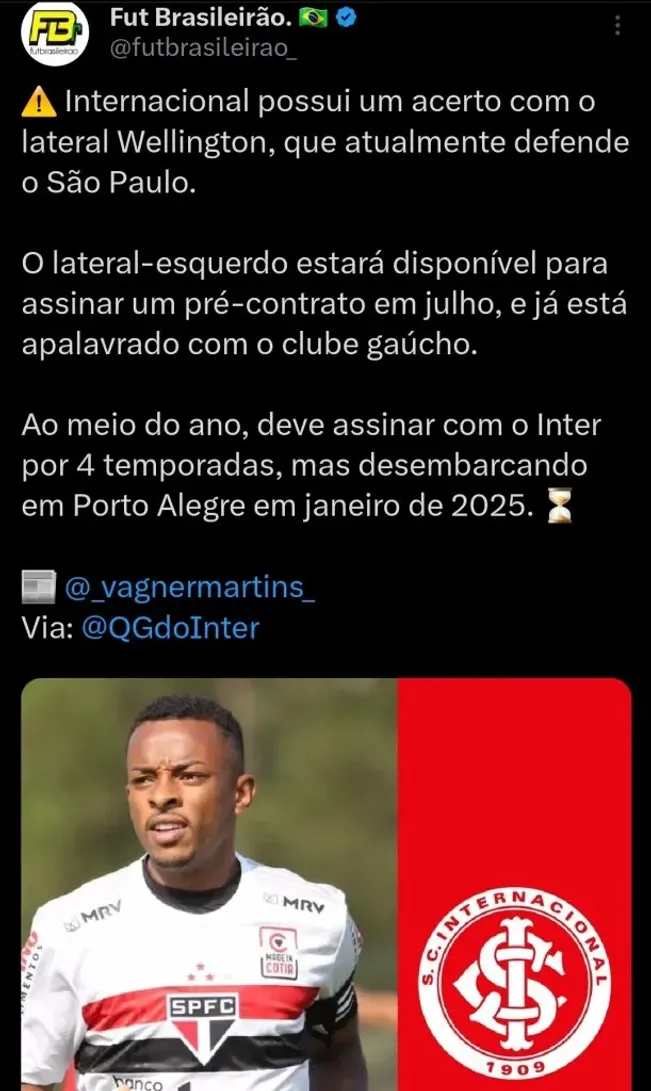Open the tweet overflow menu
This screenshot has height=1091, width=651.
[x=617, y=24]
